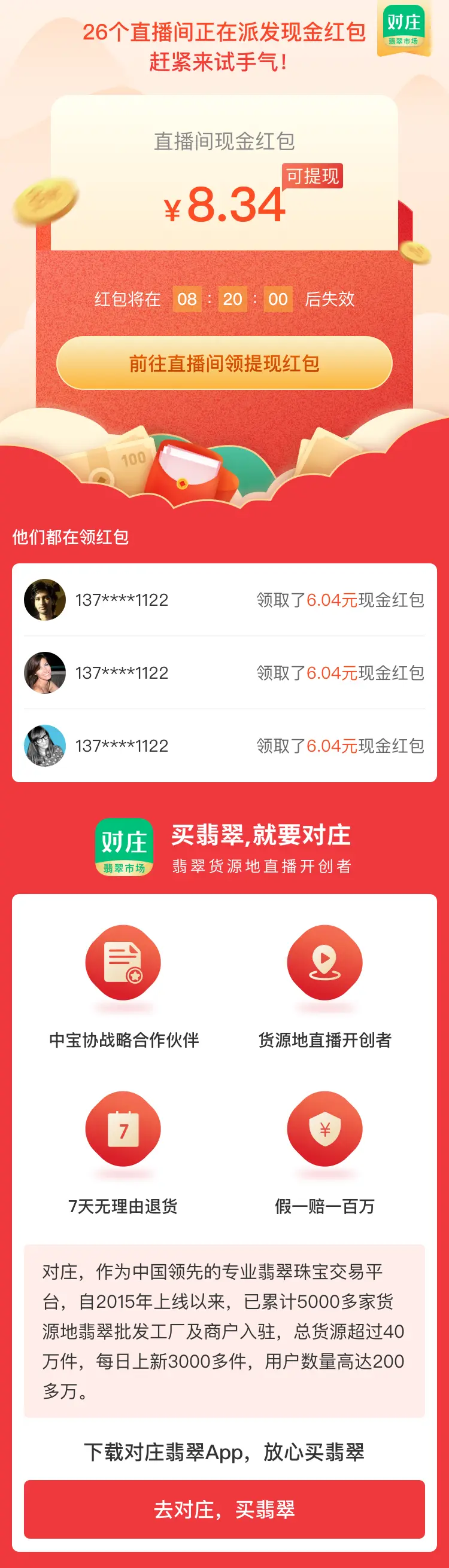Tap 前往直播间领提现红包 button
This screenshot has height=1568, width=449.
[224, 364]
